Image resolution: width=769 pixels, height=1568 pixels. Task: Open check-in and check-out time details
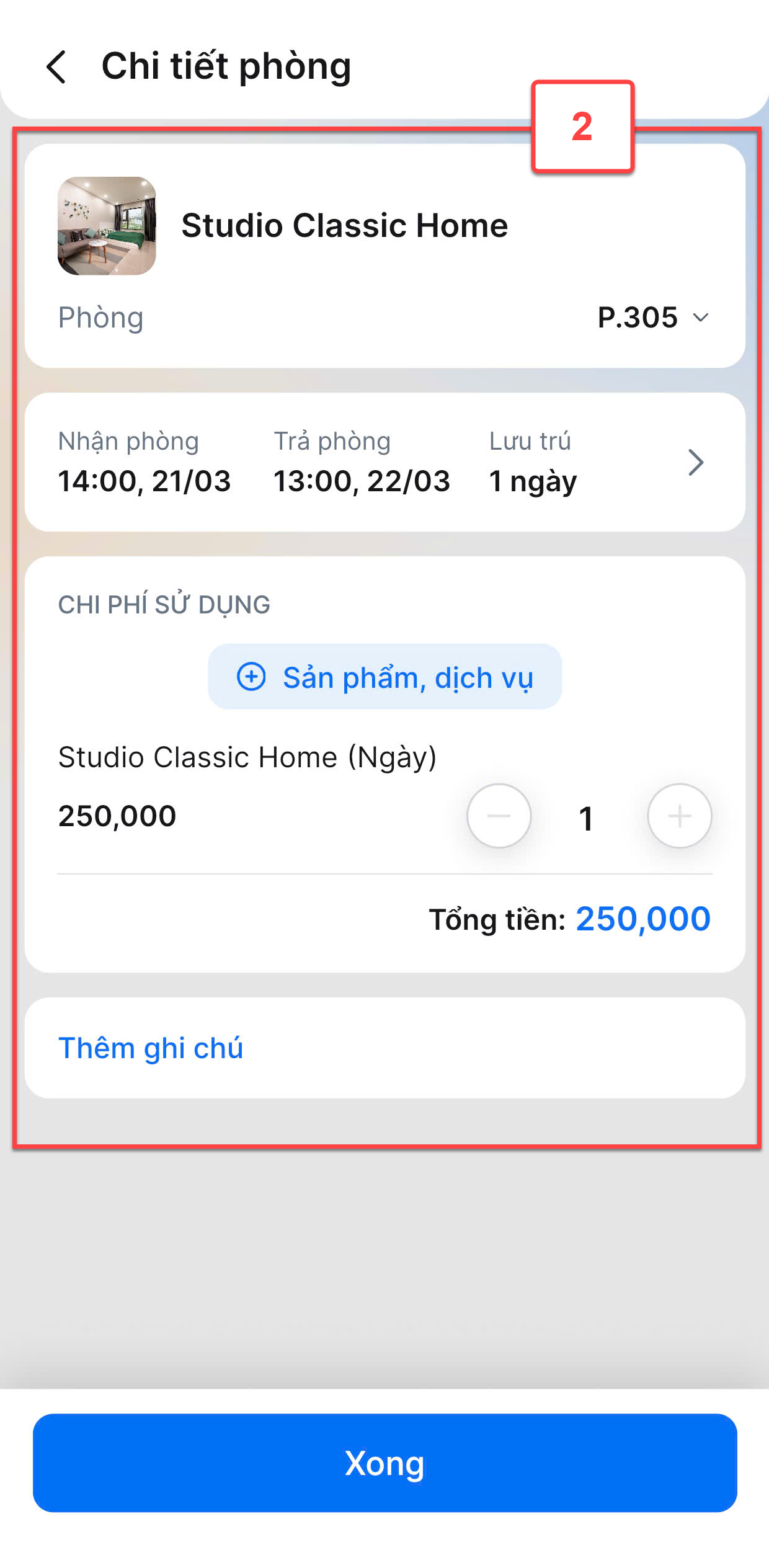[x=695, y=463]
